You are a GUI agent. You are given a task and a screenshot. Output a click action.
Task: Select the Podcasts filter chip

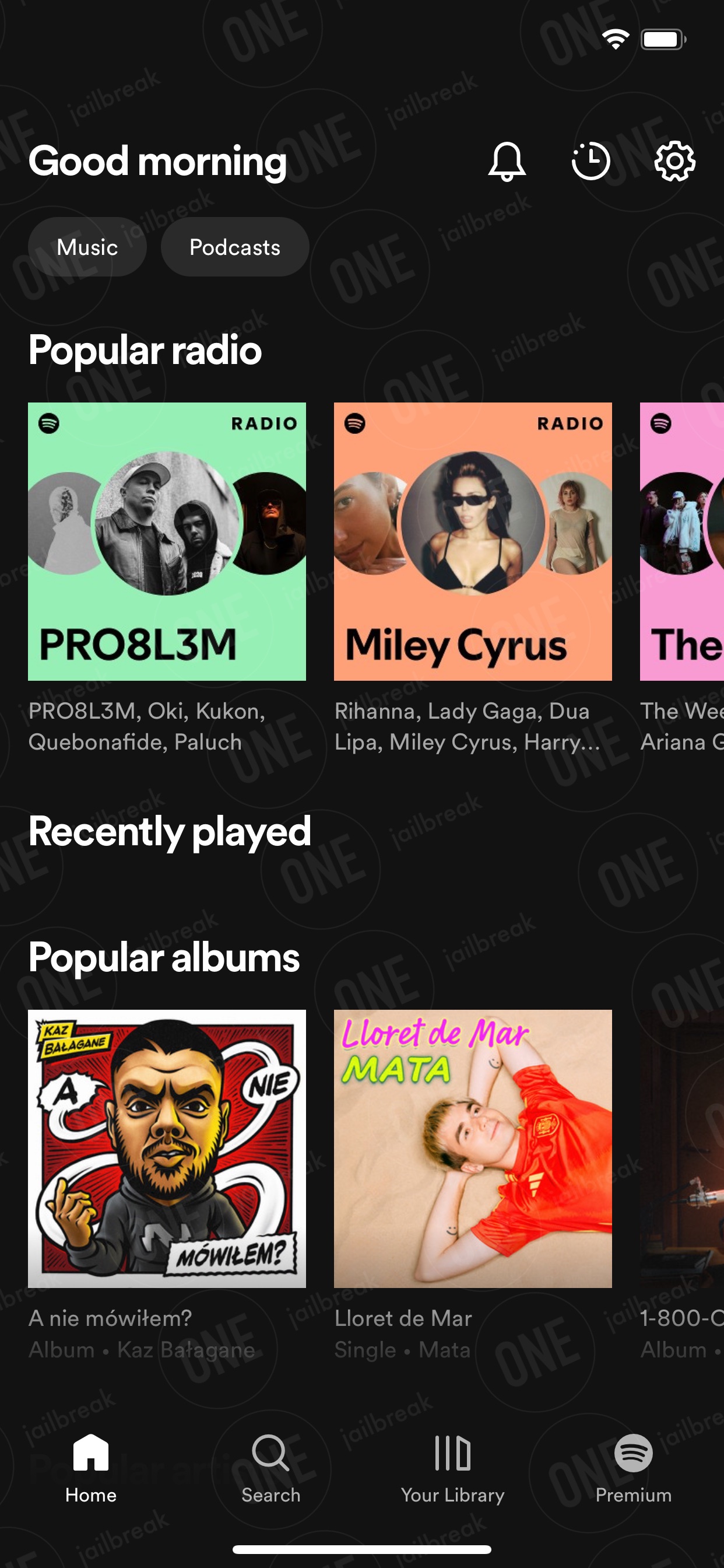coord(235,247)
